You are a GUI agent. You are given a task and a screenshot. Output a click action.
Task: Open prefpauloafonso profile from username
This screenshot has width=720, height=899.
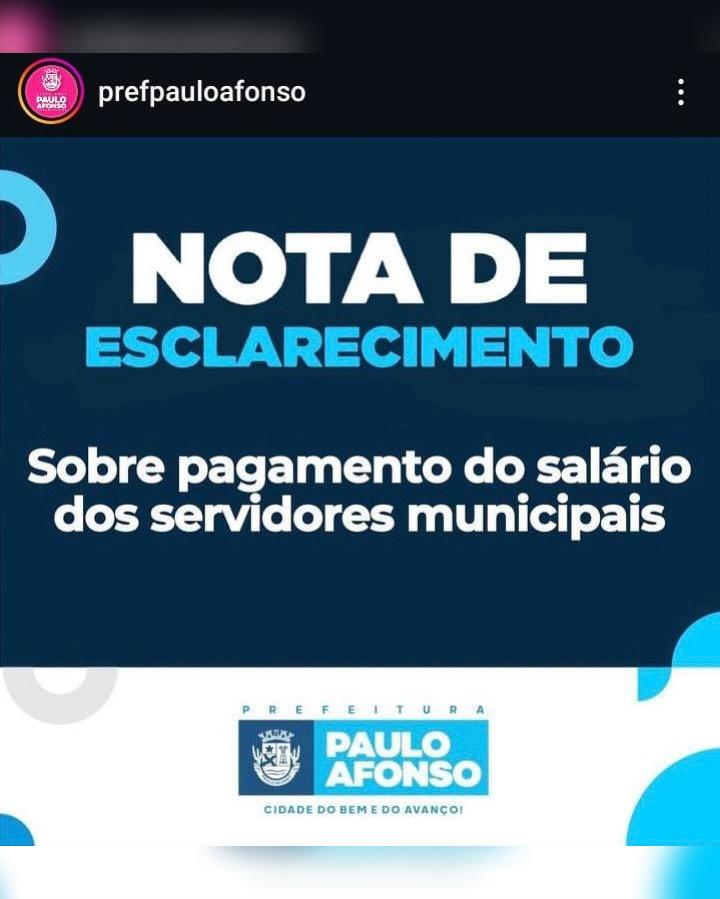pyautogui.click(x=202, y=93)
